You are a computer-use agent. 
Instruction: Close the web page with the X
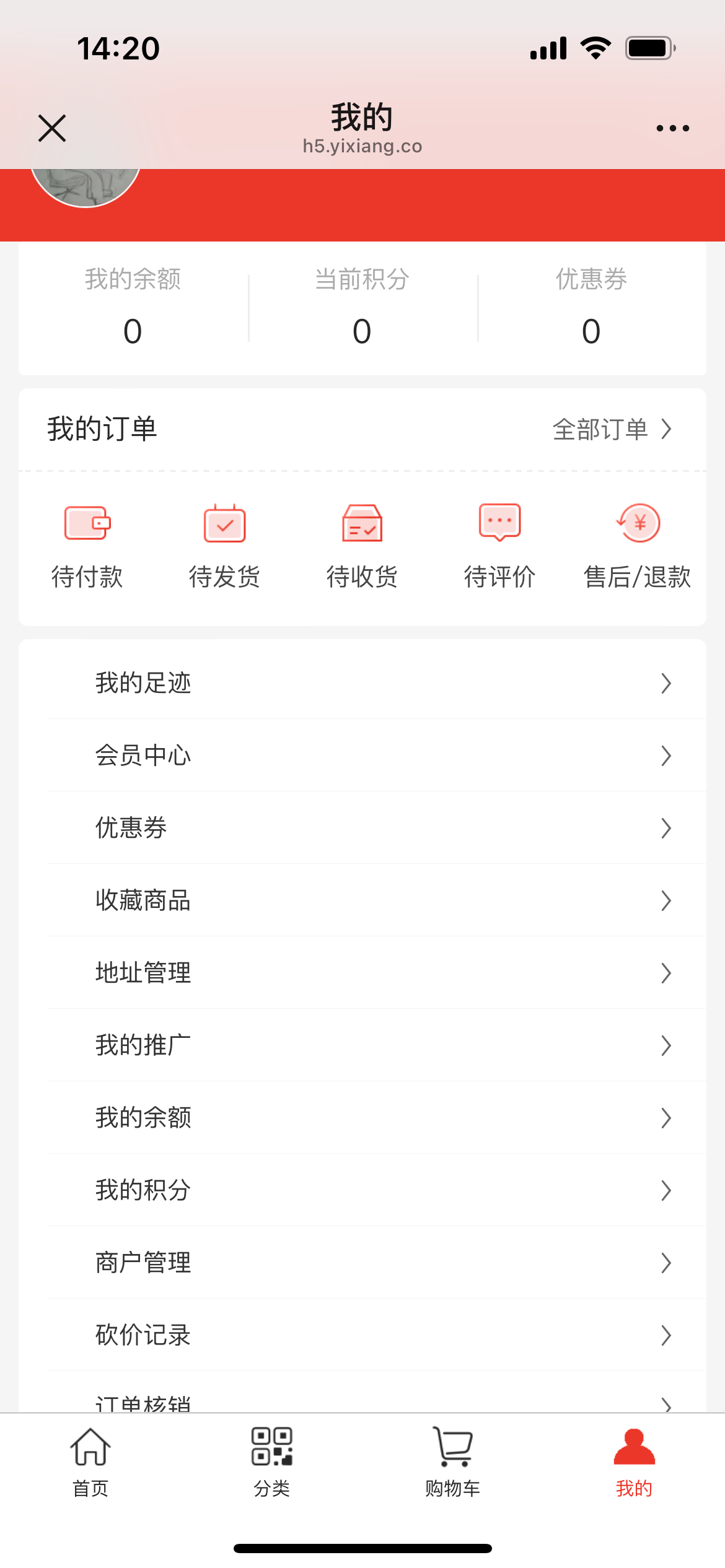[x=52, y=128]
